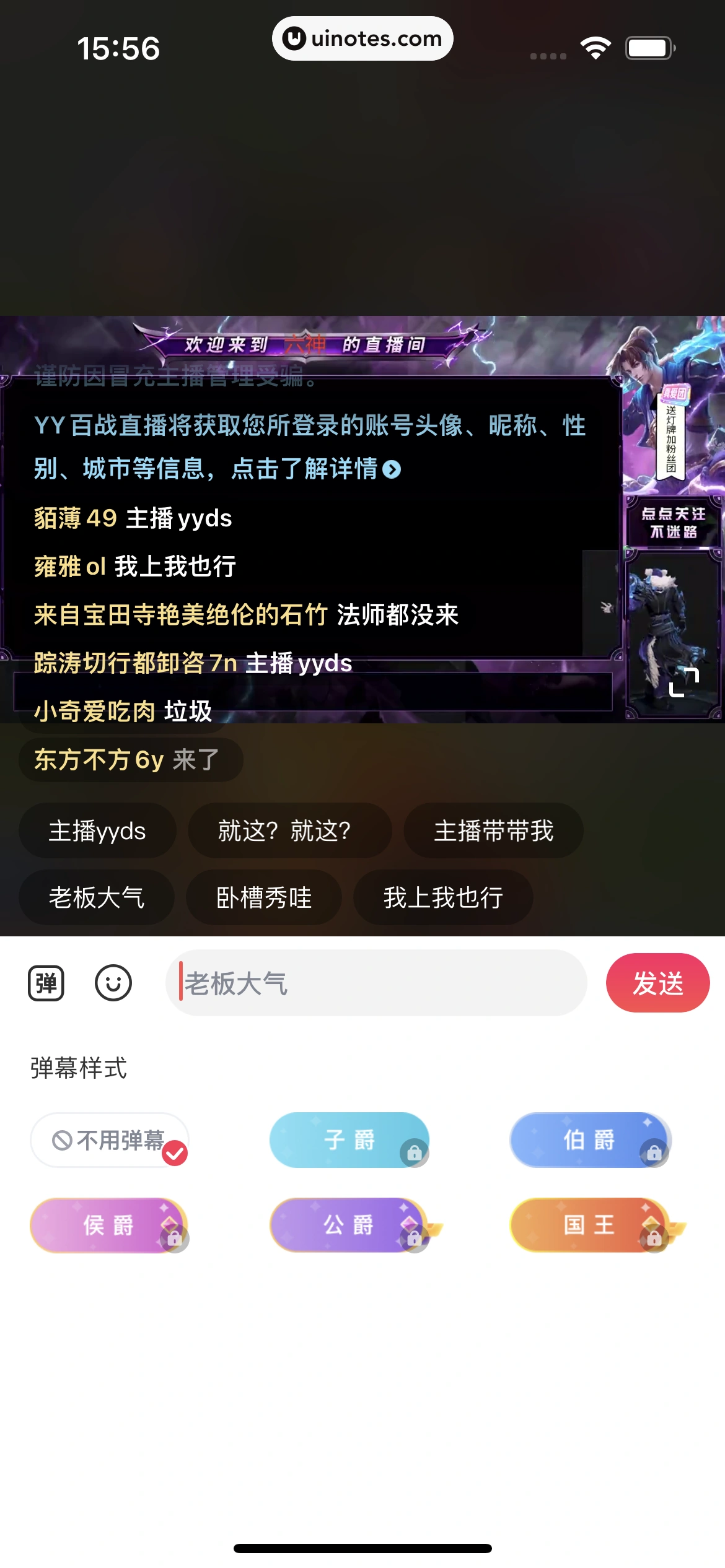This screenshot has height=1568, width=725.
Task: Open 点击了解详情 privacy notice link
Action: 316,469
